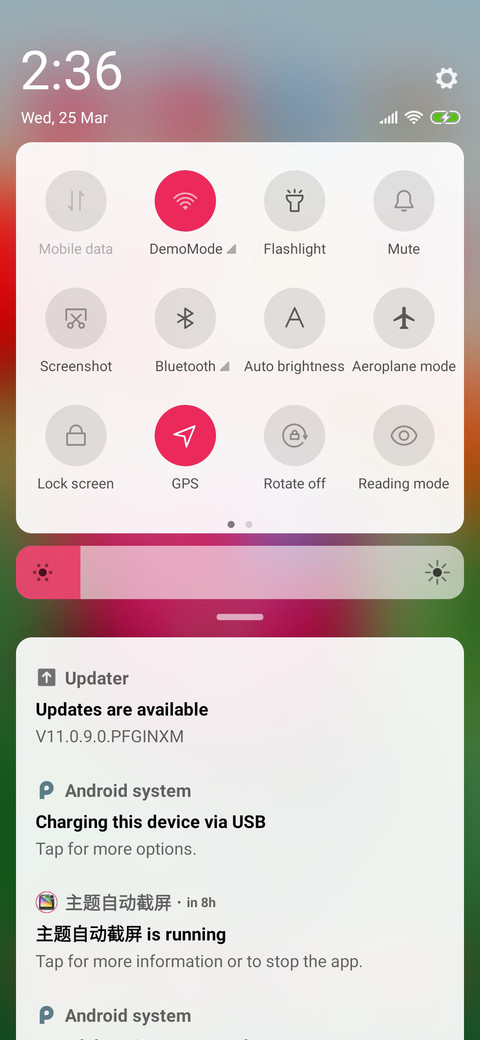Disable GPS location
Image resolution: width=480 pixels, height=1040 pixels.
point(185,436)
